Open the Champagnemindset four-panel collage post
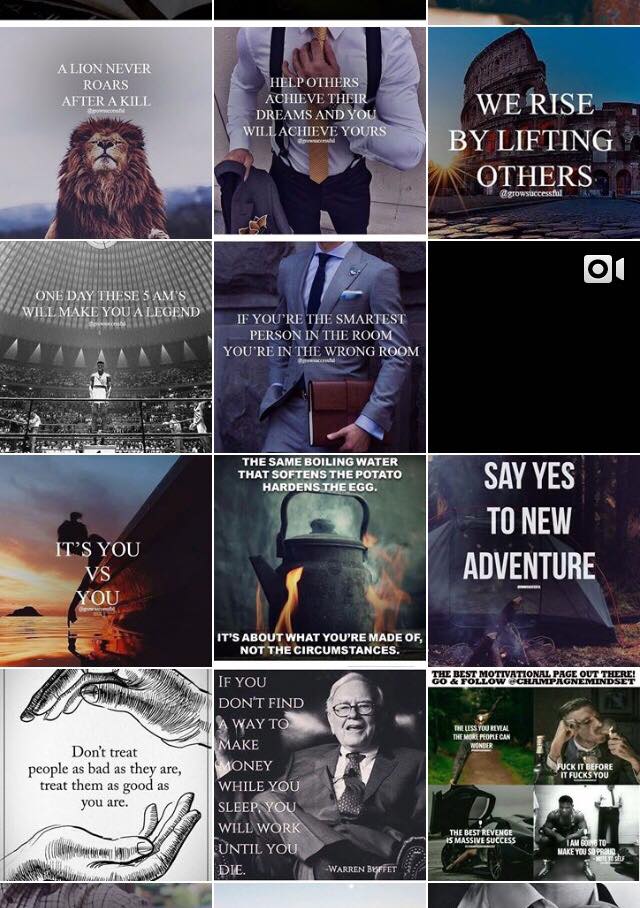640x908 pixels. pyautogui.click(x=534, y=774)
